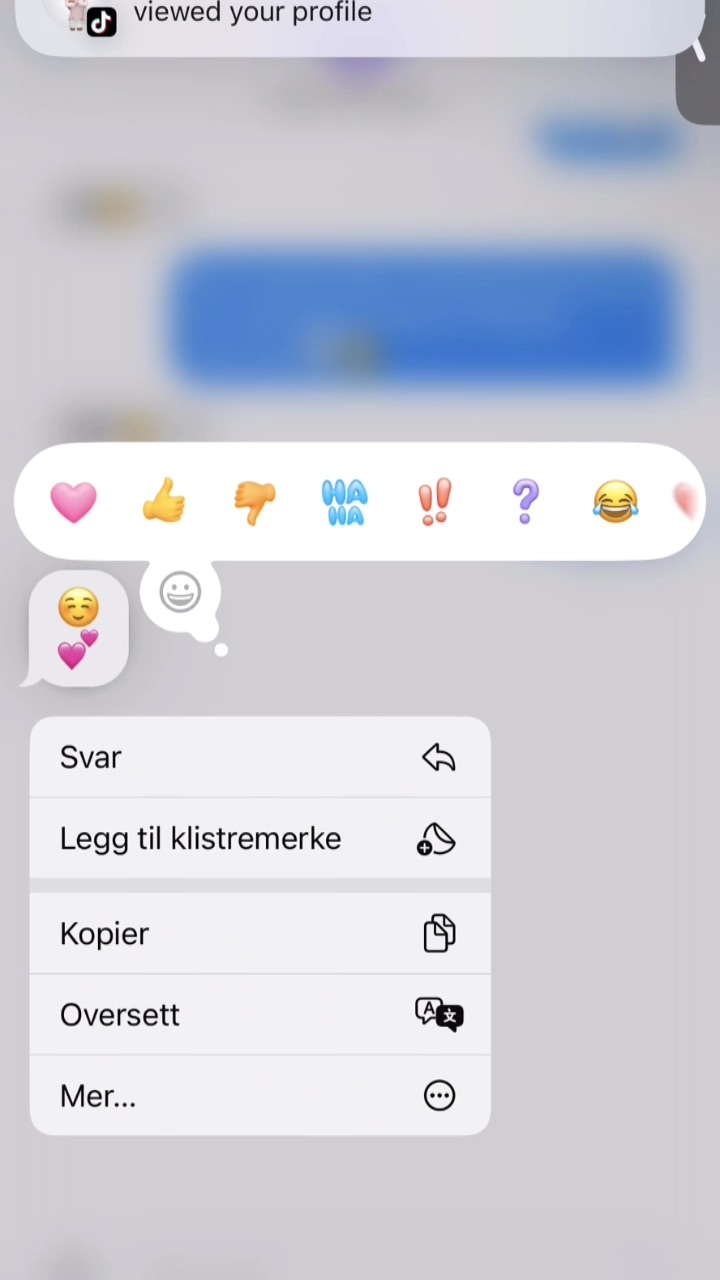Open the Mer... options

[260, 1096]
